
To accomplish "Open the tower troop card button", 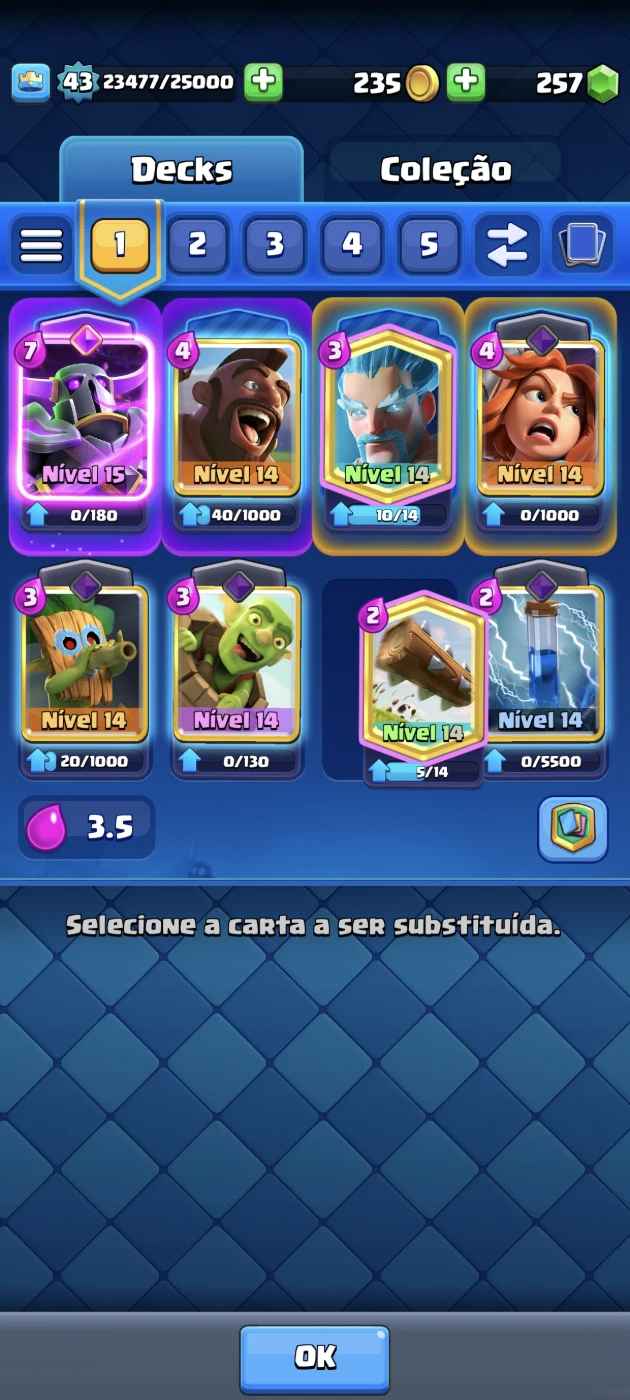I will click(573, 829).
